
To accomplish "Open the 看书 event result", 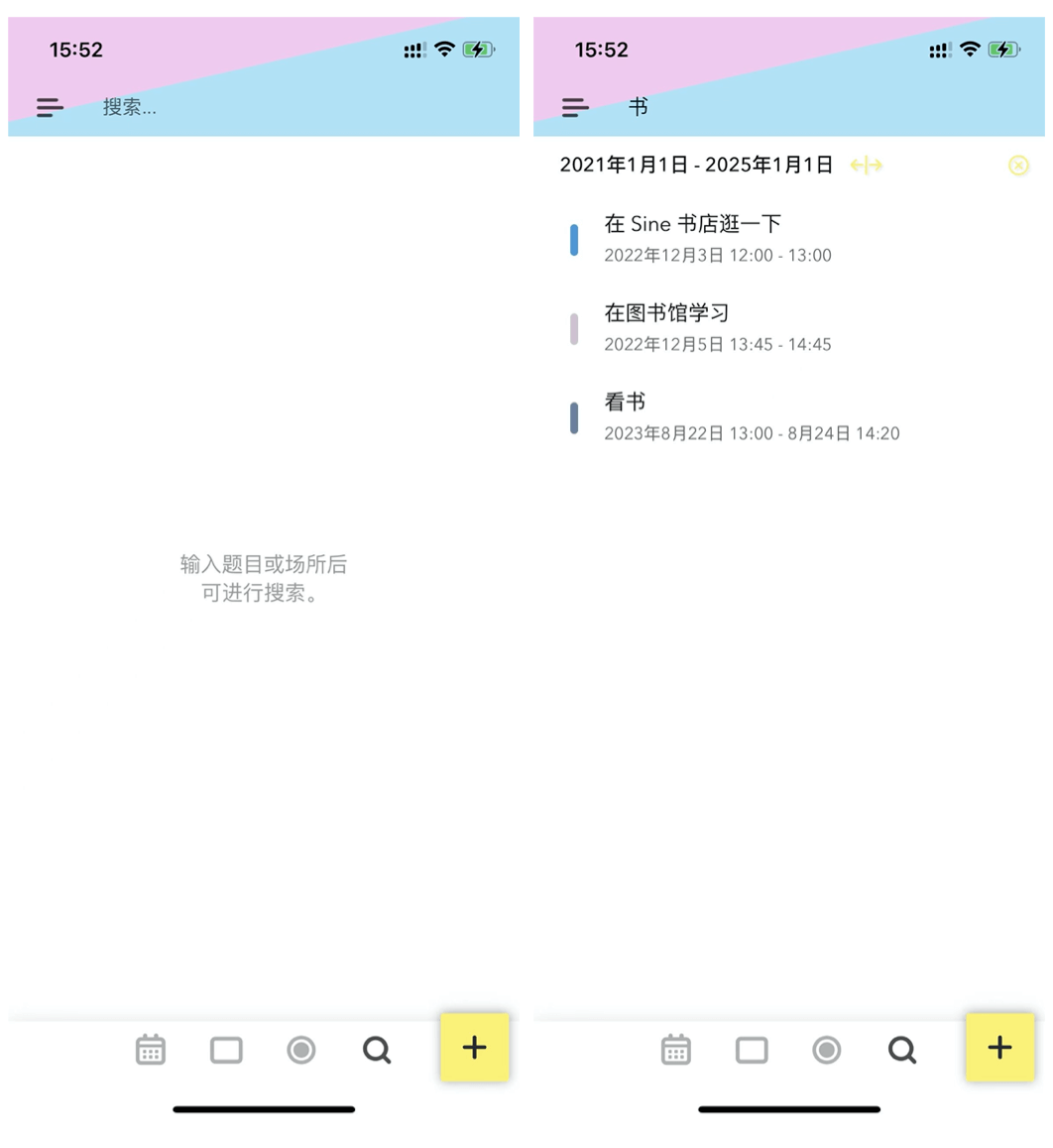I will tap(718, 416).
